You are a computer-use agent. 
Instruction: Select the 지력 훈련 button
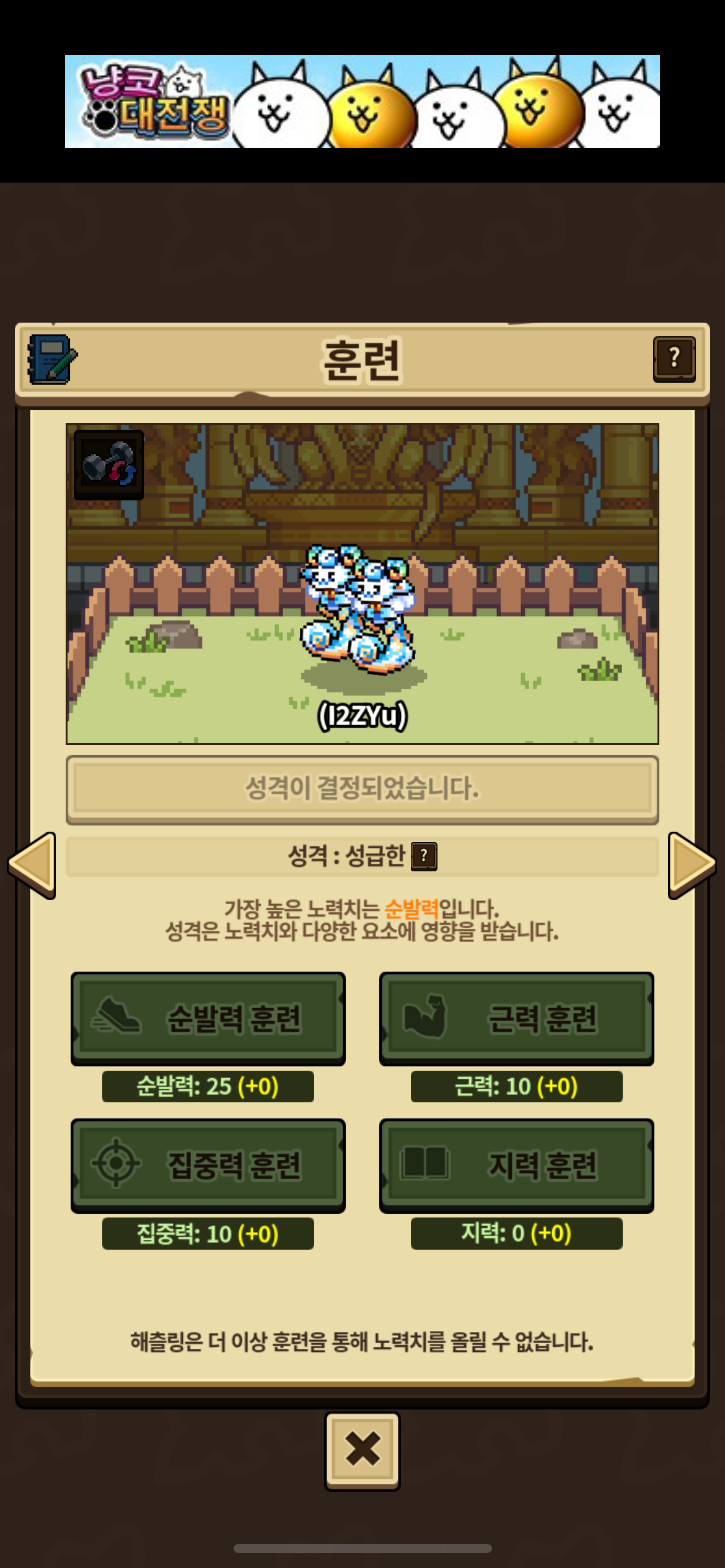coord(517,1165)
